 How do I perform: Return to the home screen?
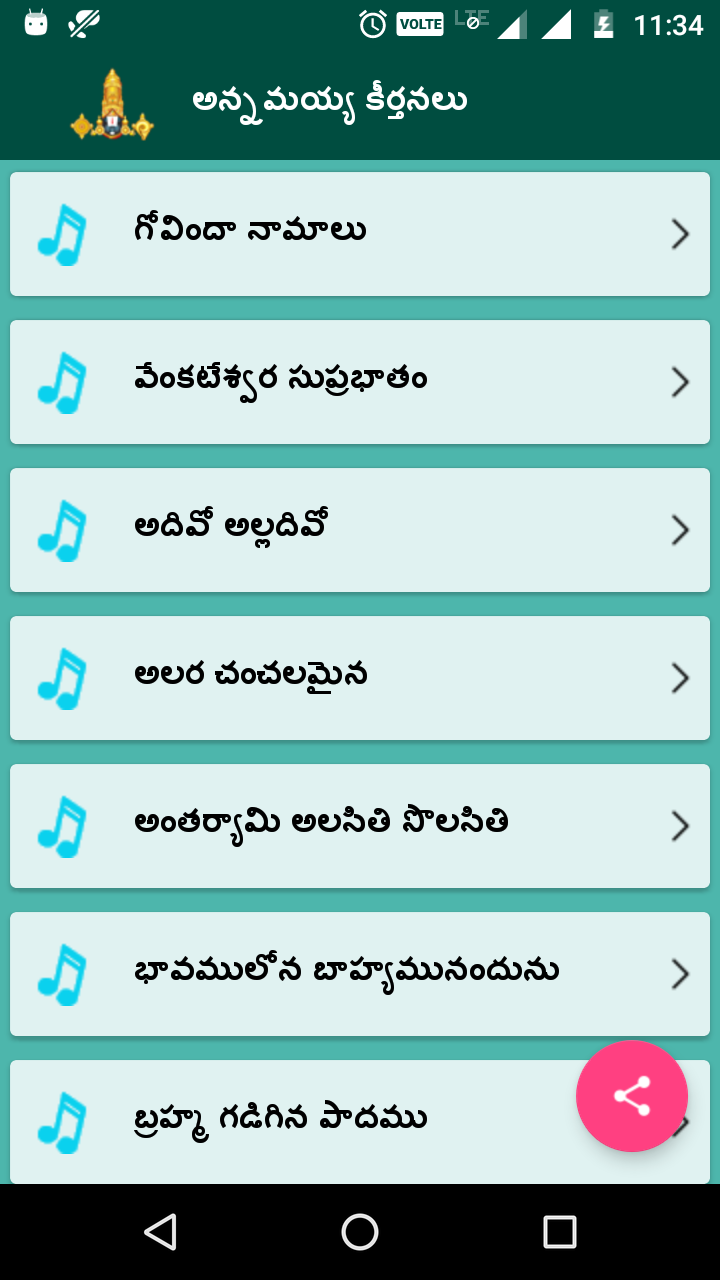click(360, 1232)
